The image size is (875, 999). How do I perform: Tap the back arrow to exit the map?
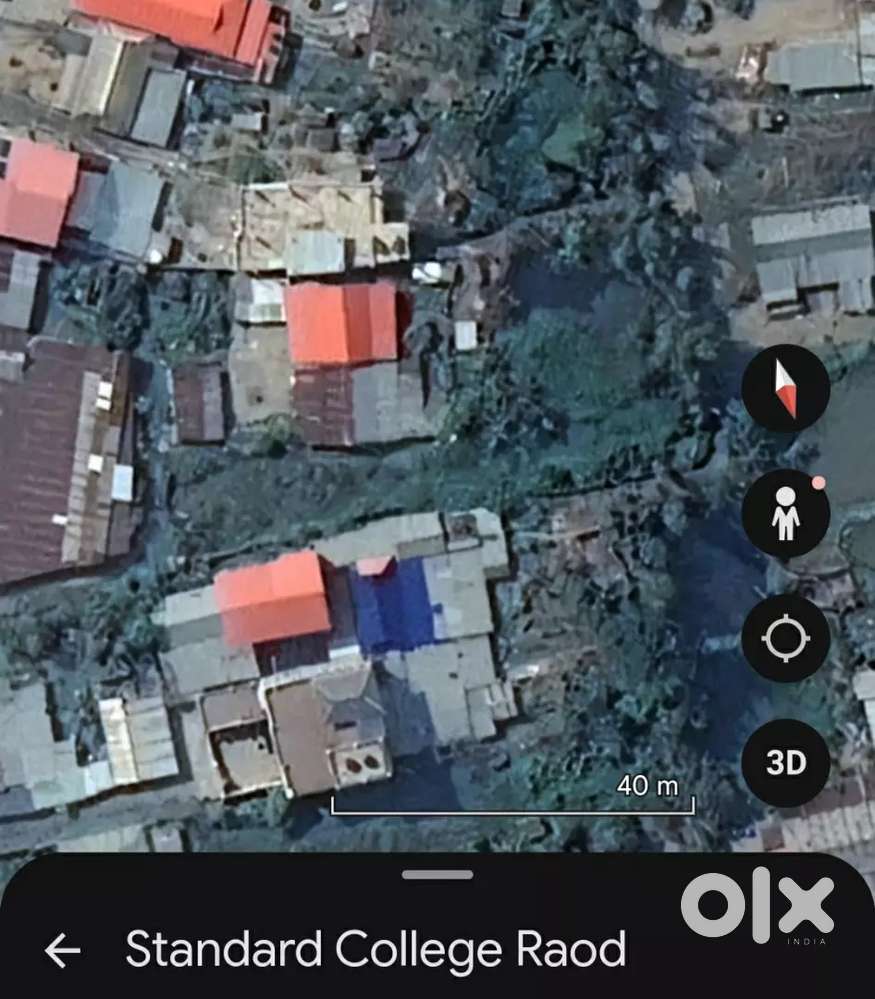[66, 950]
